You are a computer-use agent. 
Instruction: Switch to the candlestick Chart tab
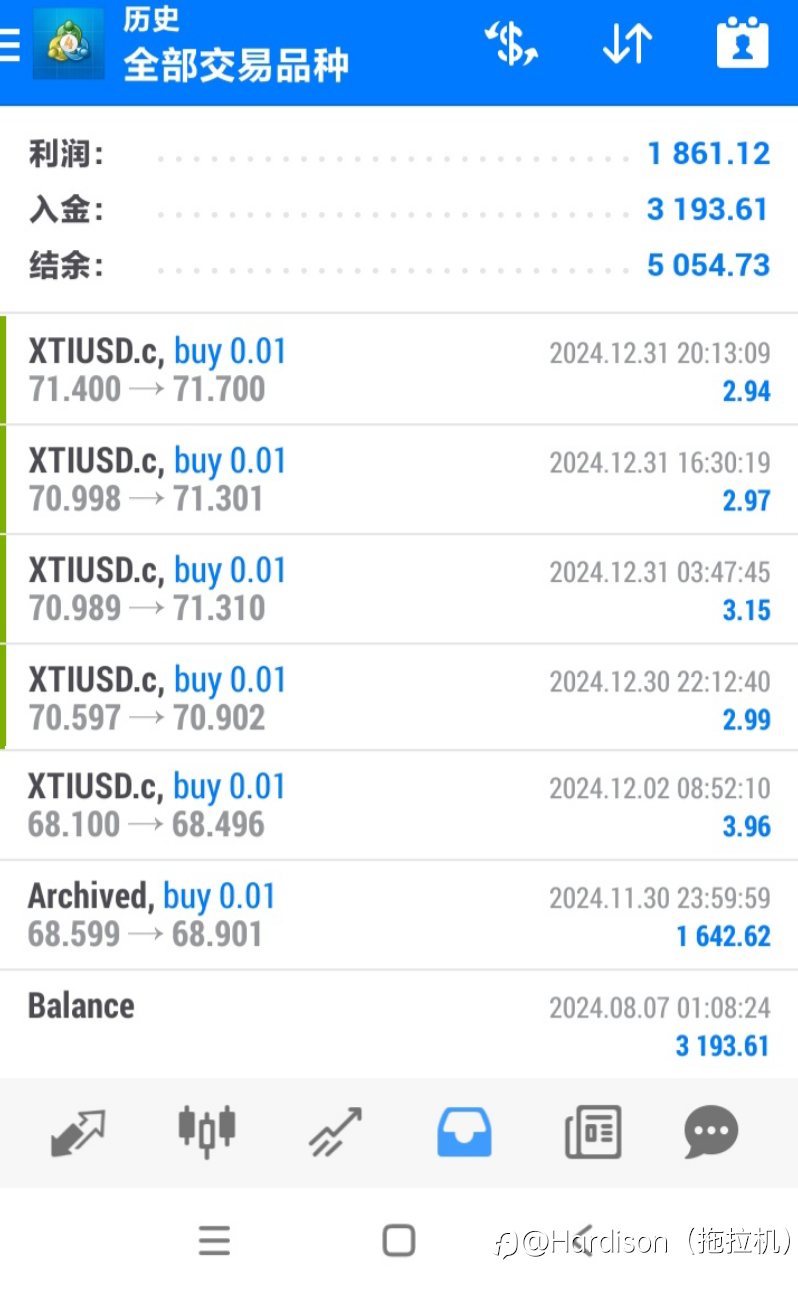[207, 1132]
